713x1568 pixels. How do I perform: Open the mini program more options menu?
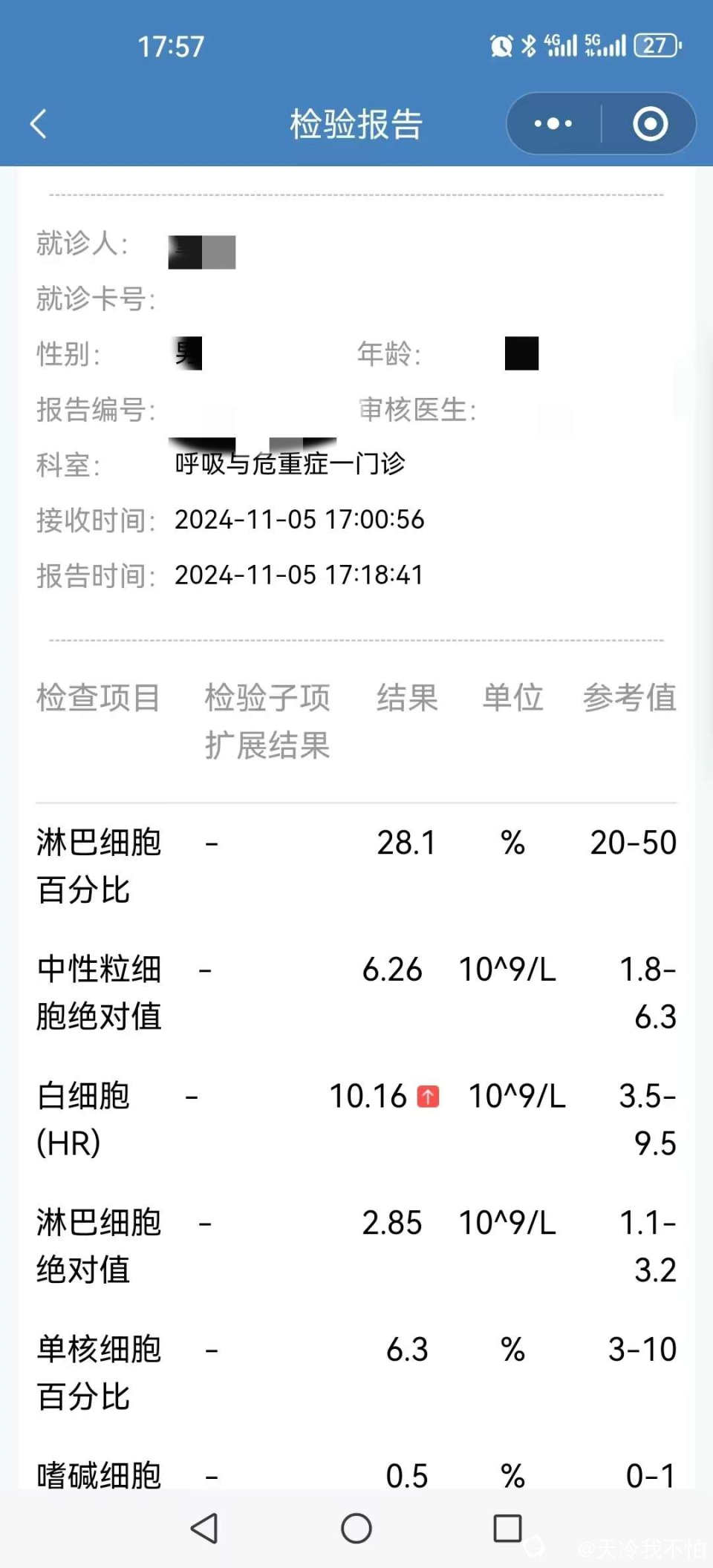point(553,124)
